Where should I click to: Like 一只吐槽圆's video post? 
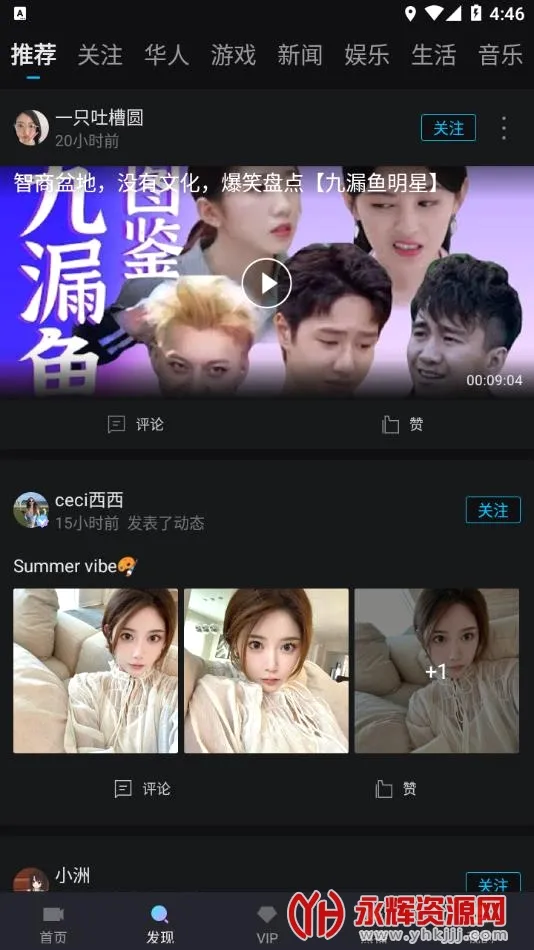[x=402, y=424]
